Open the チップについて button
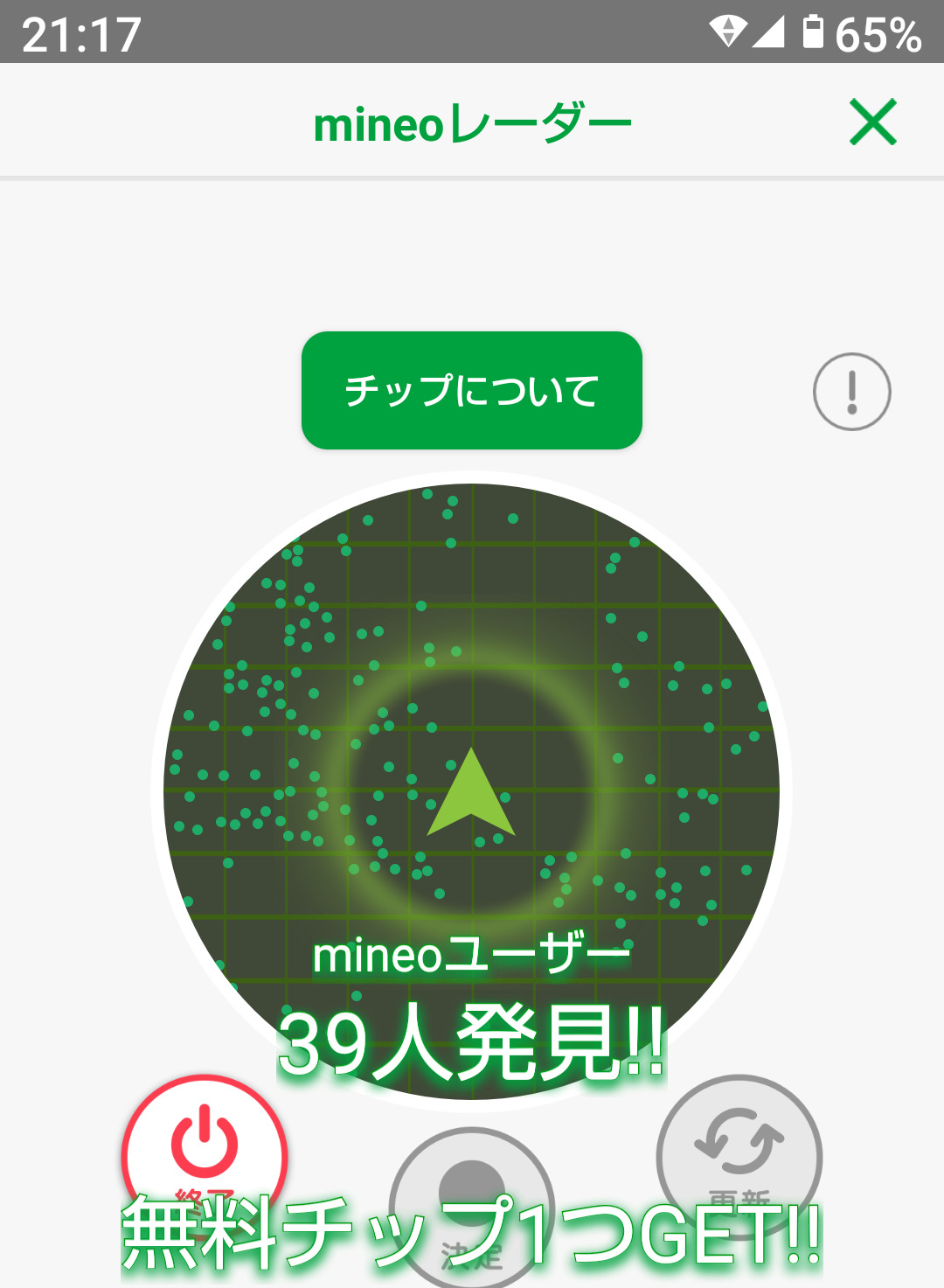Screen dimensions: 944x1288 pos(472,390)
